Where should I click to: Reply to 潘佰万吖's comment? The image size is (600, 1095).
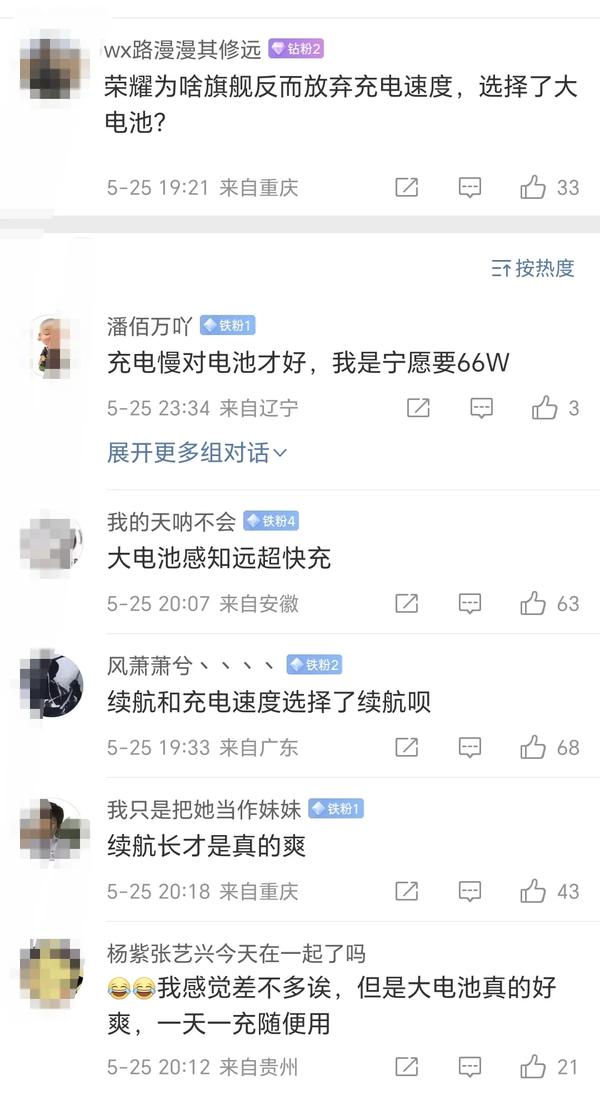click(x=482, y=408)
